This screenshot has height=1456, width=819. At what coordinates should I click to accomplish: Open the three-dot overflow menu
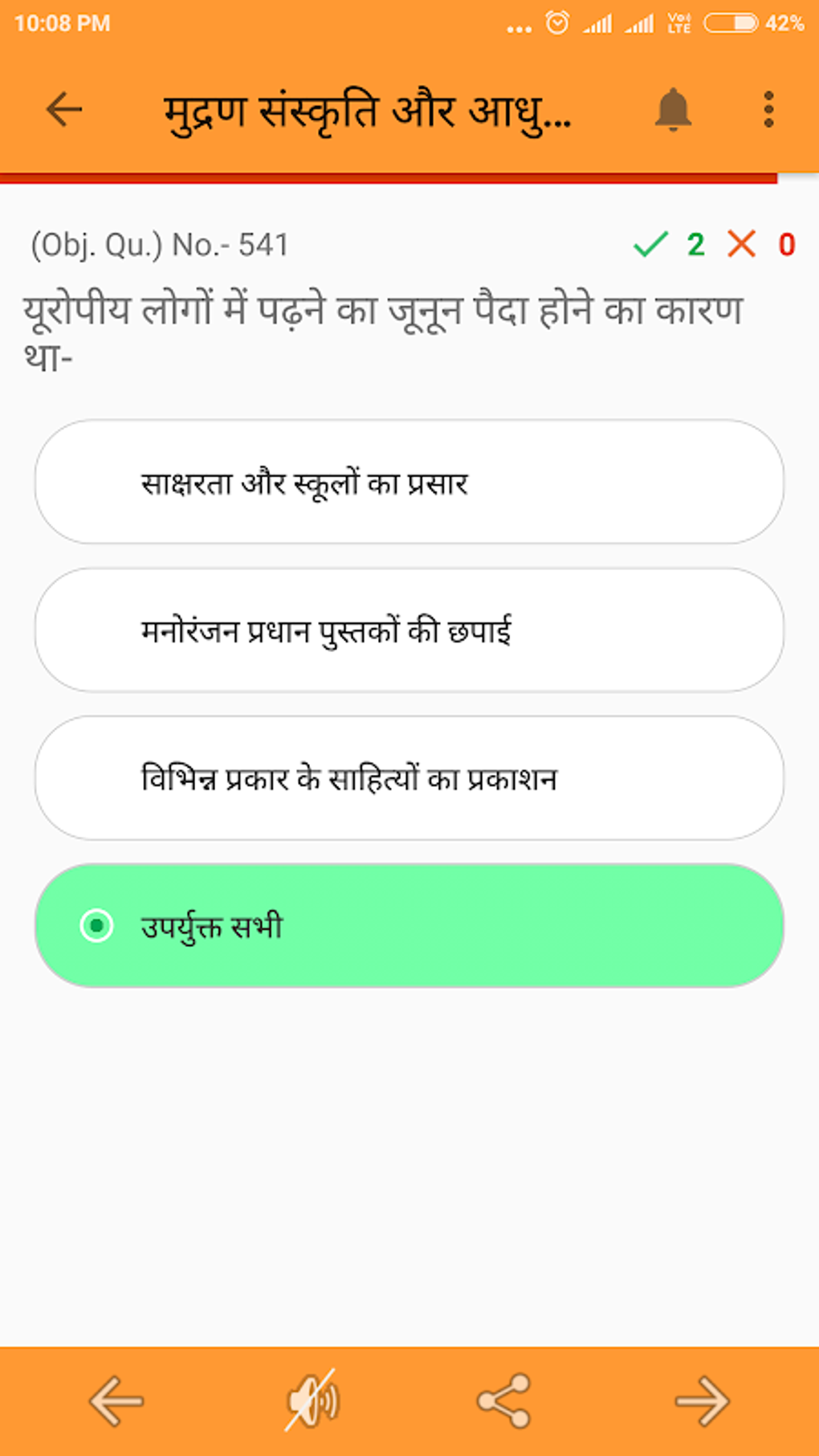click(768, 109)
